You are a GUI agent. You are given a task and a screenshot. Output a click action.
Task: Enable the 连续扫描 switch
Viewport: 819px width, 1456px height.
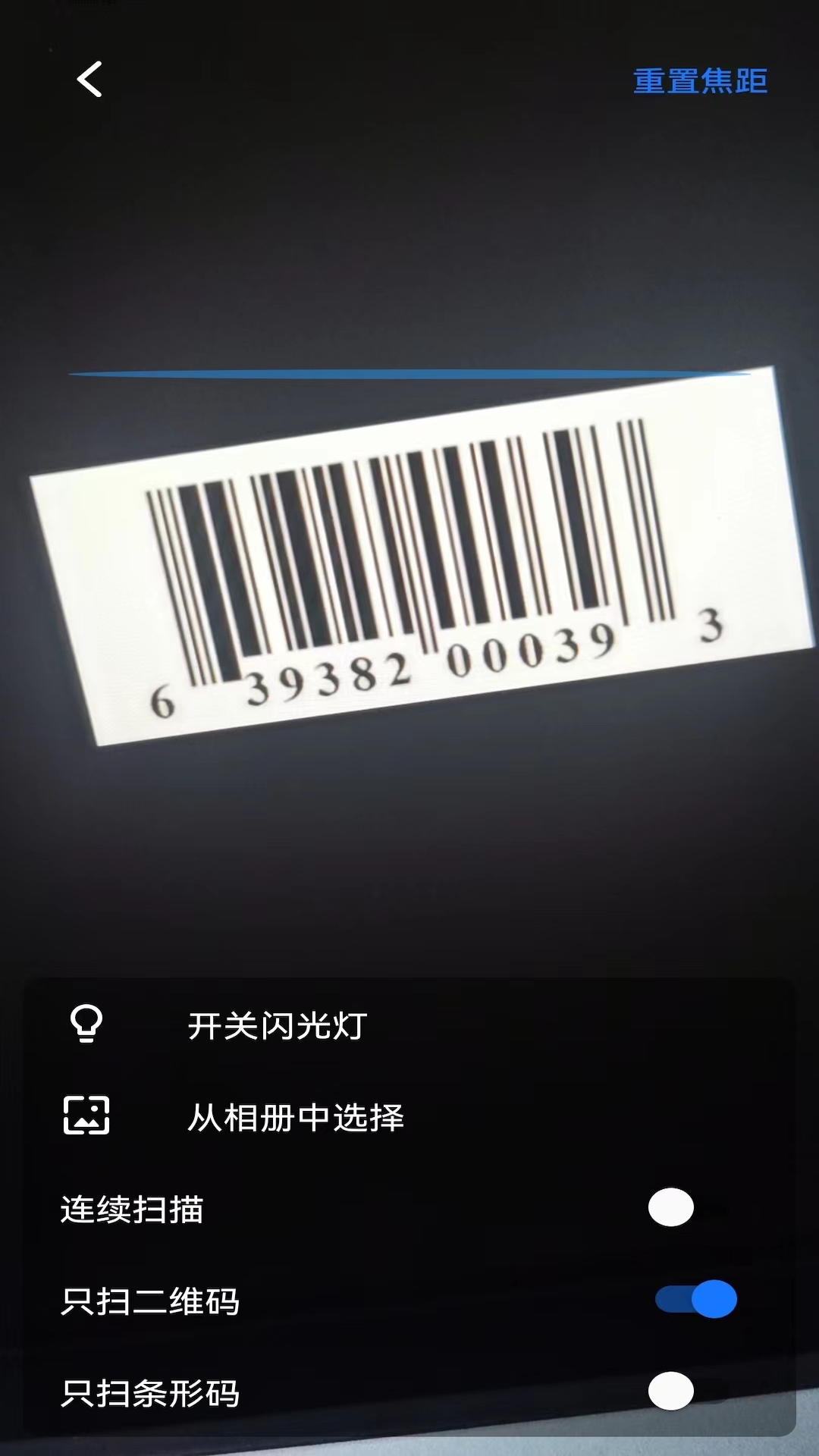(692, 1208)
